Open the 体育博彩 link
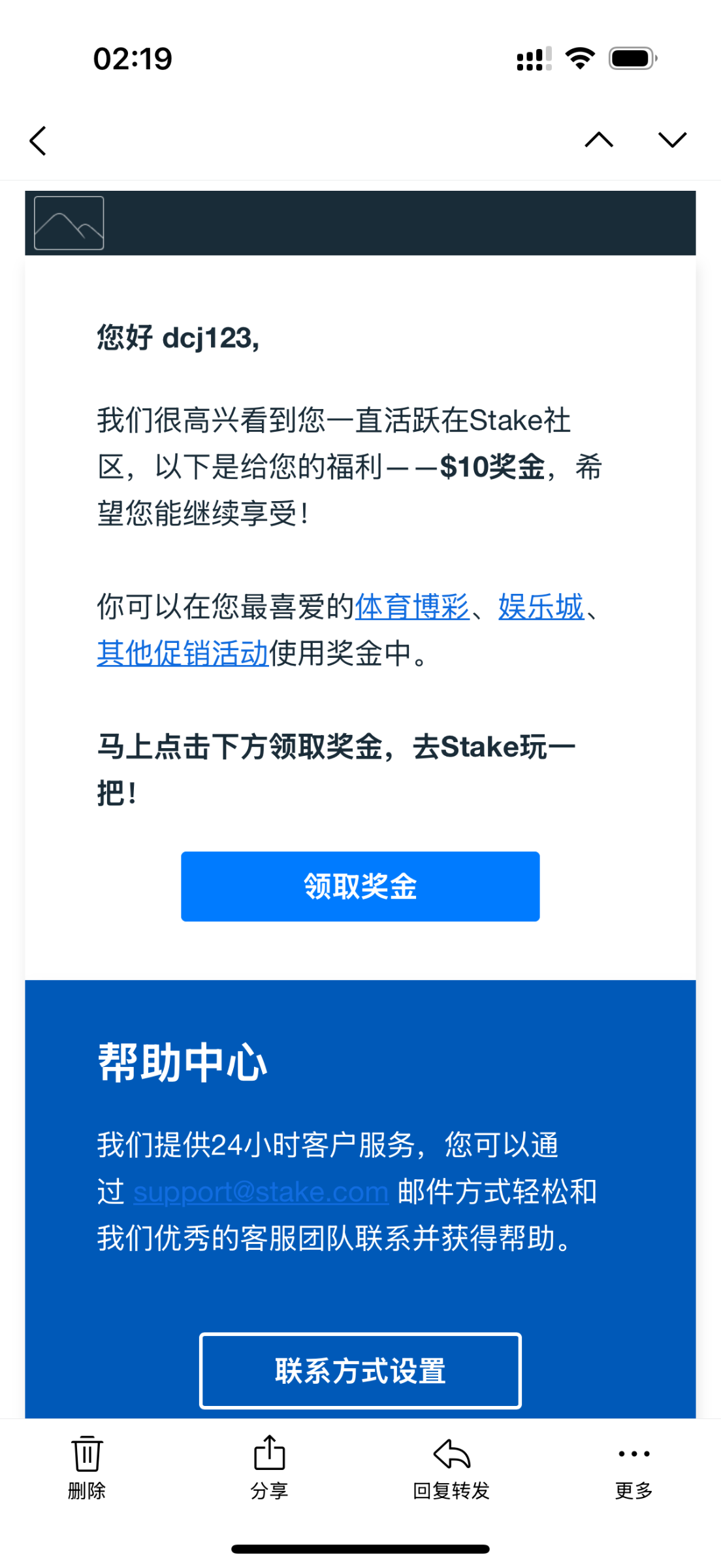This screenshot has width=721, height=1568. (x=411, y=607)
